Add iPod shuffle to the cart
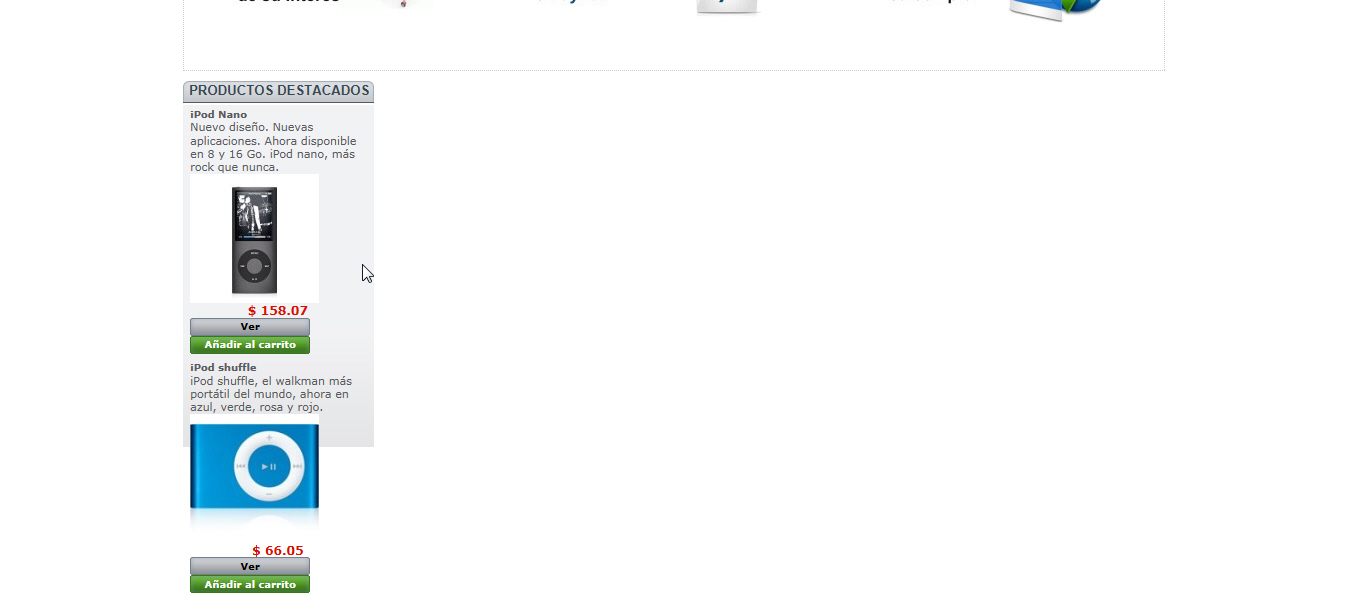 [250, 584]
